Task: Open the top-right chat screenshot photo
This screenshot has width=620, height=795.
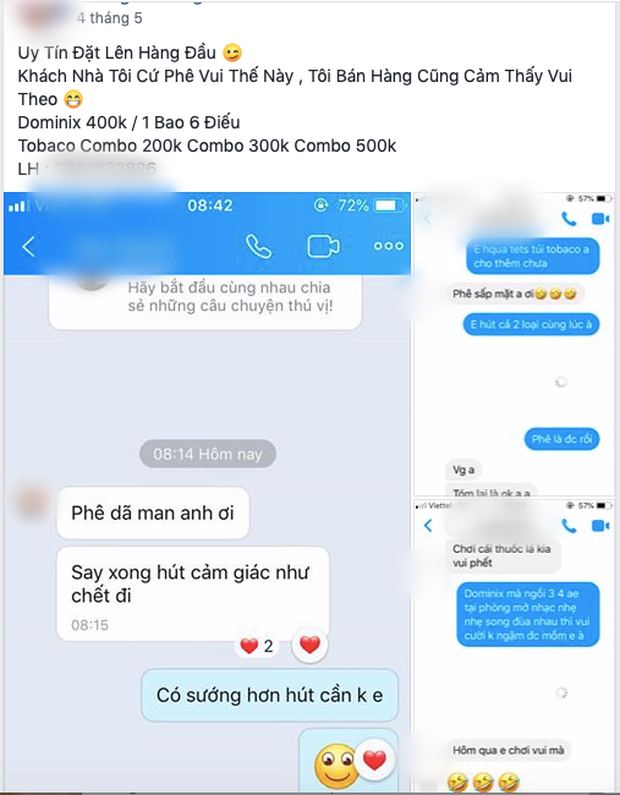Action: 513,340
